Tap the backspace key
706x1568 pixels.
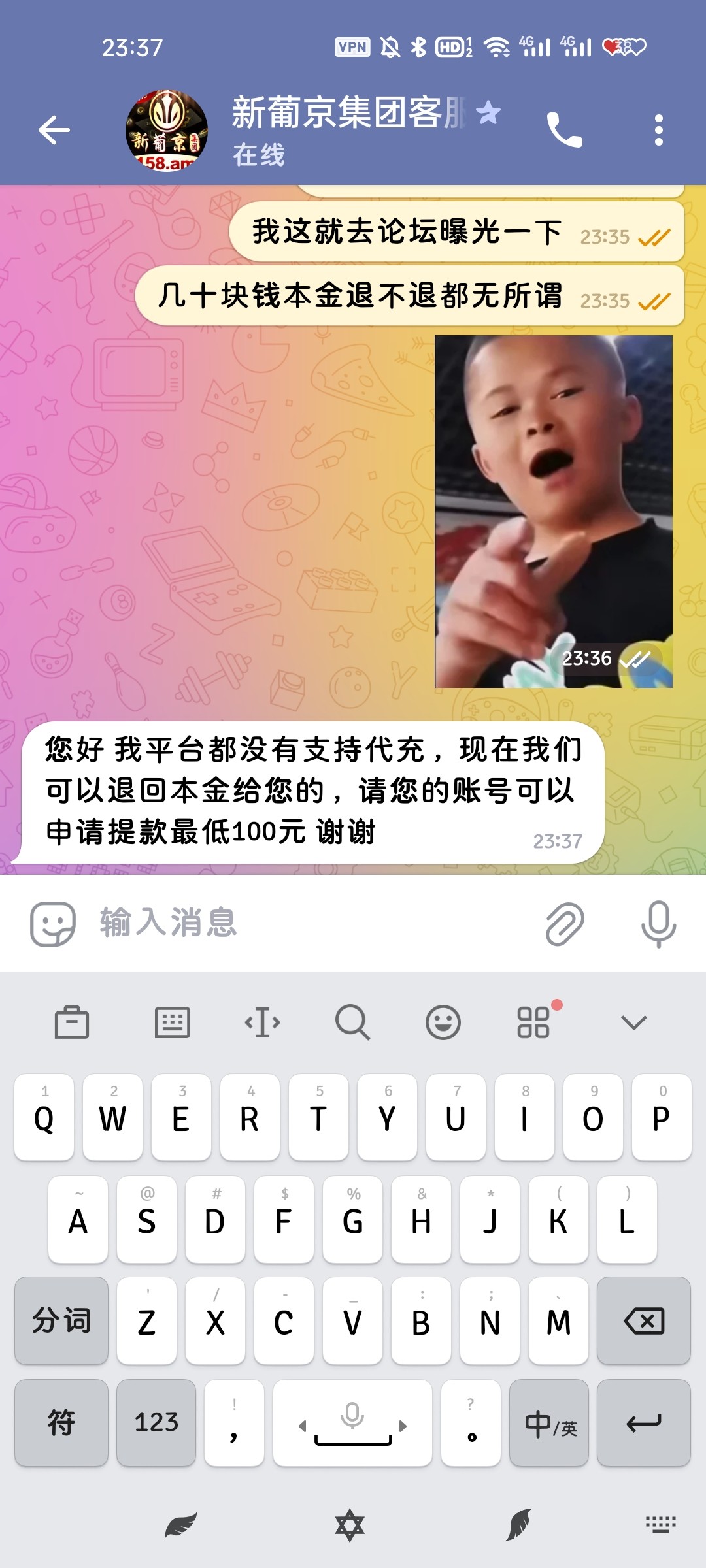coord(644,1321)
